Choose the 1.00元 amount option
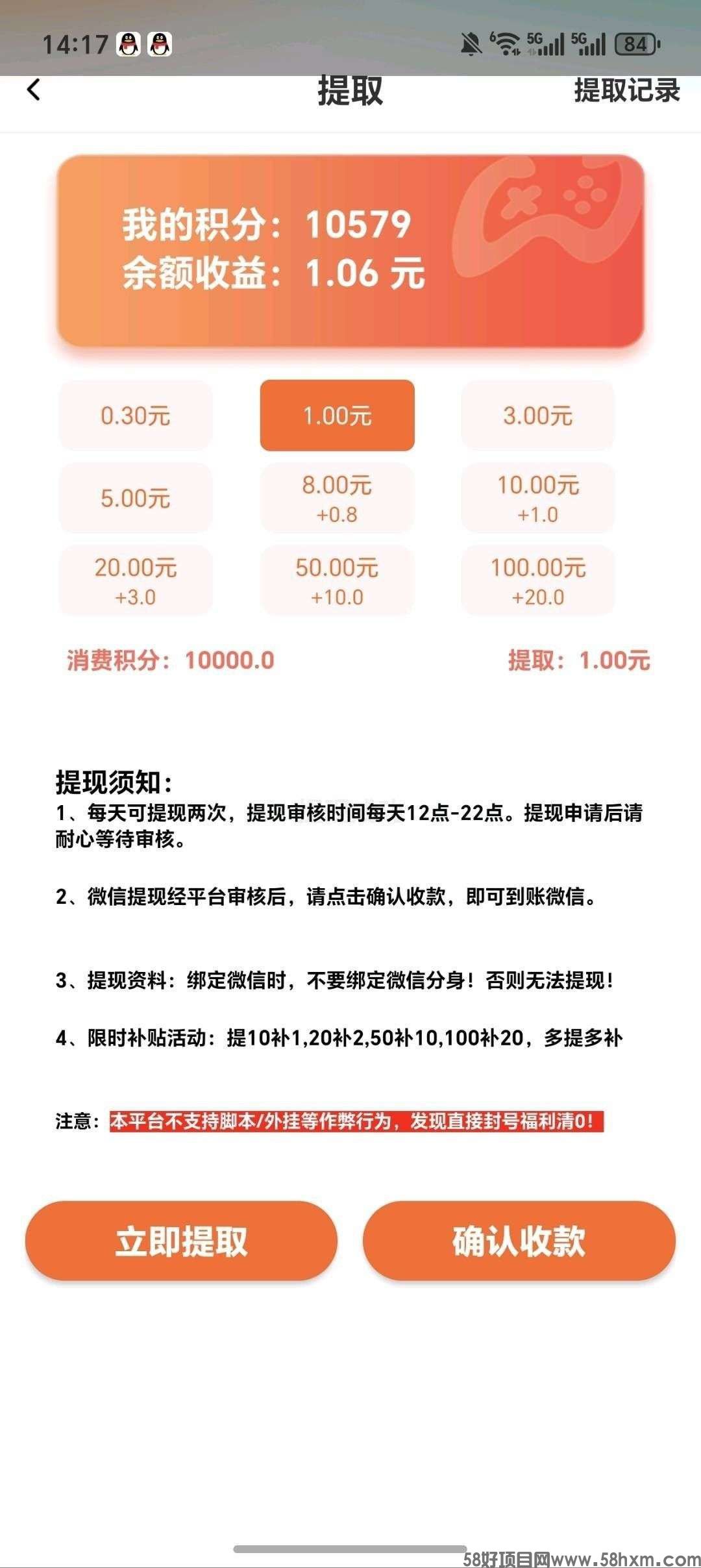This screenshot has height=1568, width=701. pos(337,416)
